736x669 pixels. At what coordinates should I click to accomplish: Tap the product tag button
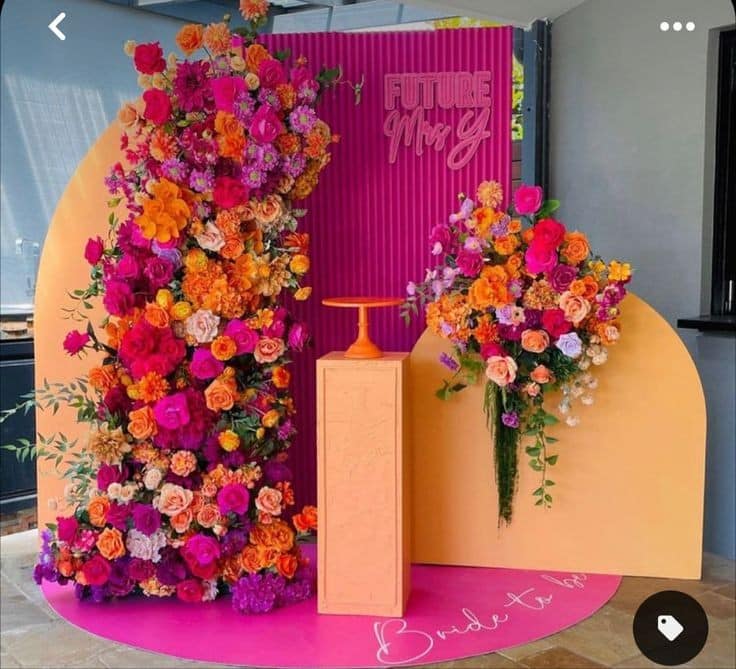click(670, 627)
